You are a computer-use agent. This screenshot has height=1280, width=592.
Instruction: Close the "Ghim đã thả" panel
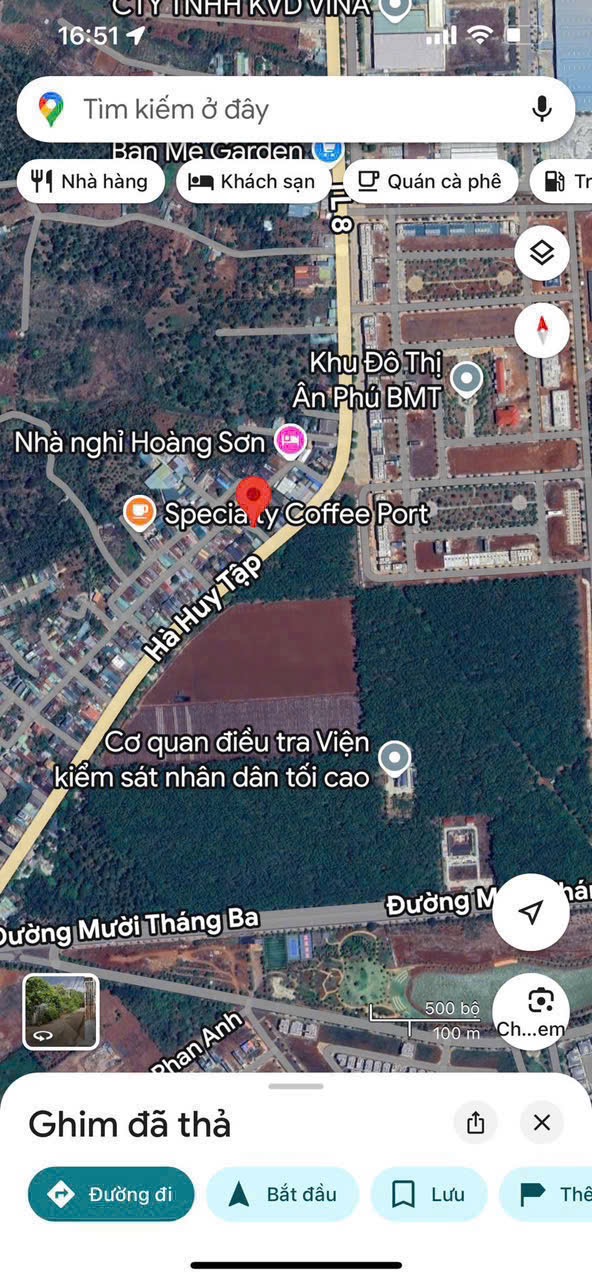click(542, 1122)
